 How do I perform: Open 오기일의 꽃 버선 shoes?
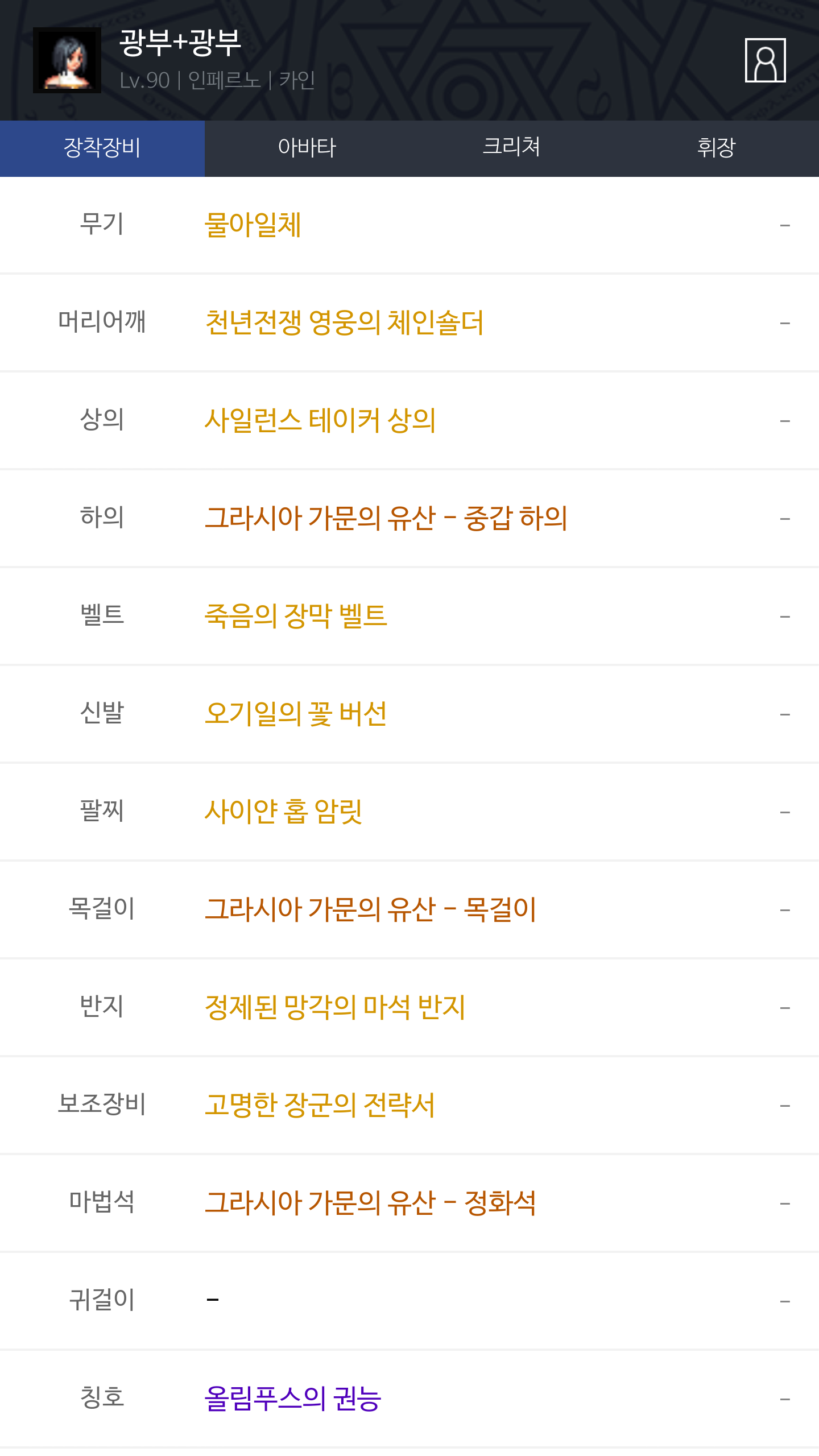point(296,714)
